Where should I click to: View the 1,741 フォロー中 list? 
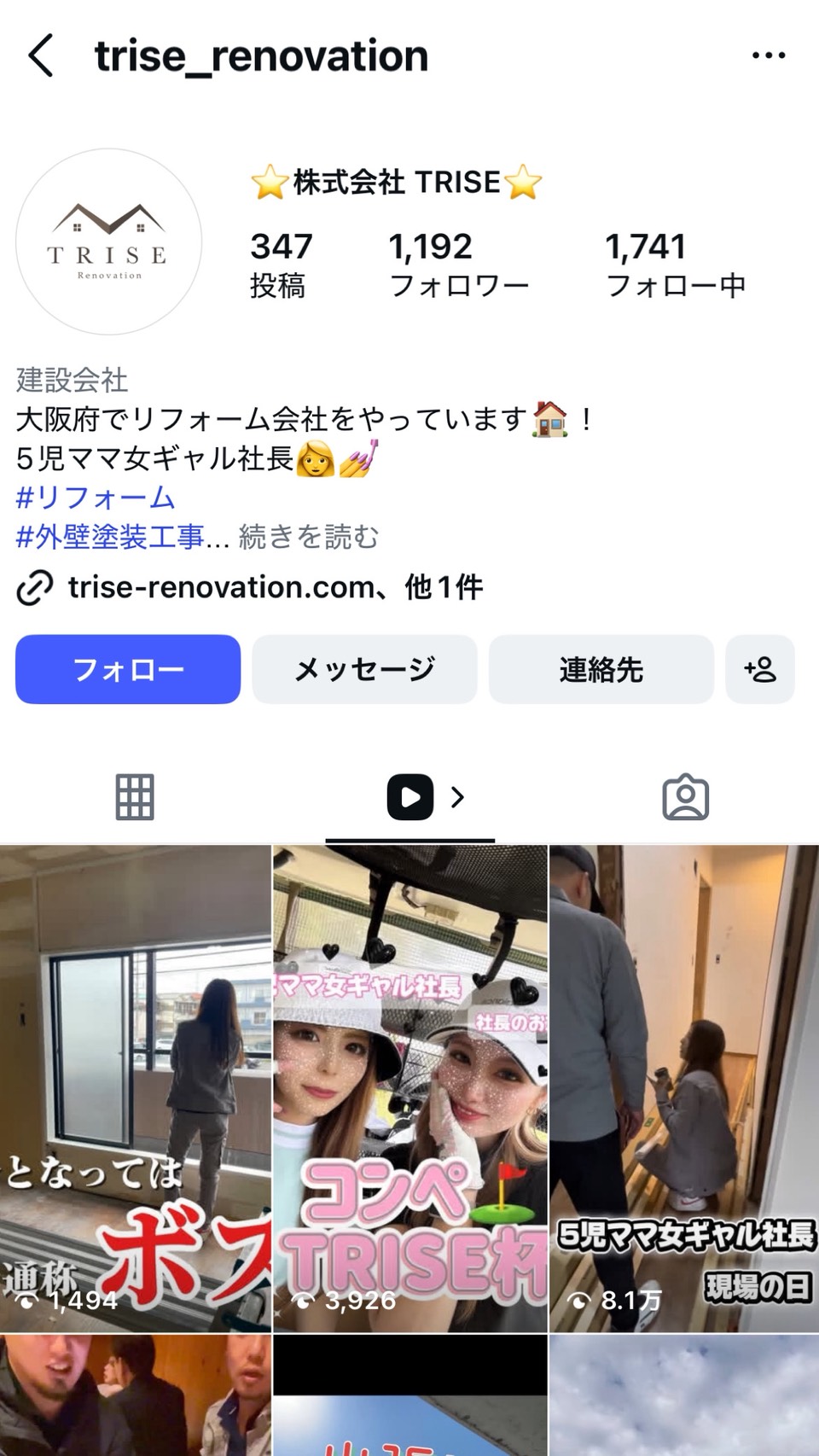coord(675,265)
